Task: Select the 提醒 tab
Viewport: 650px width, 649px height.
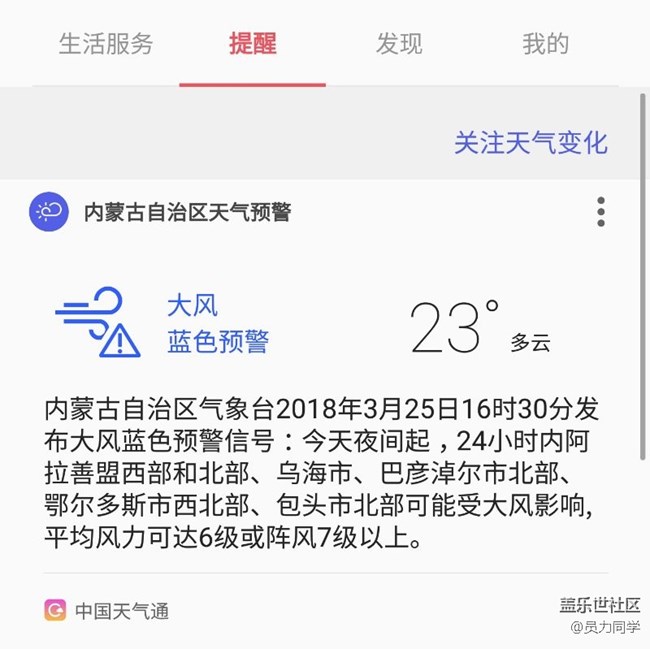Action: pos(252,44)
